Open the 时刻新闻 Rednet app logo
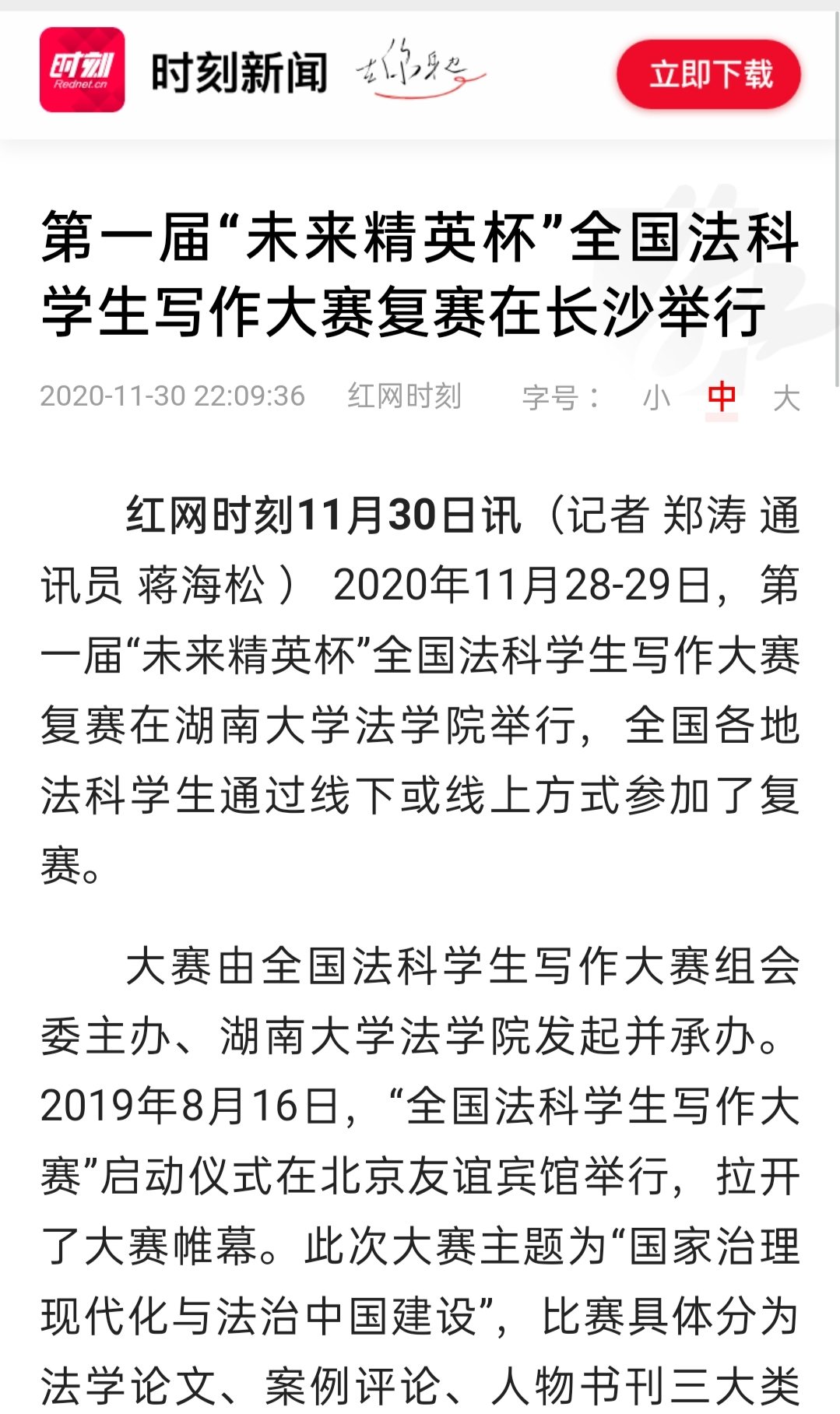Image resolution: width=840 pixels, height=1414 pixels. pyautogui.click(x=82, y=70)
